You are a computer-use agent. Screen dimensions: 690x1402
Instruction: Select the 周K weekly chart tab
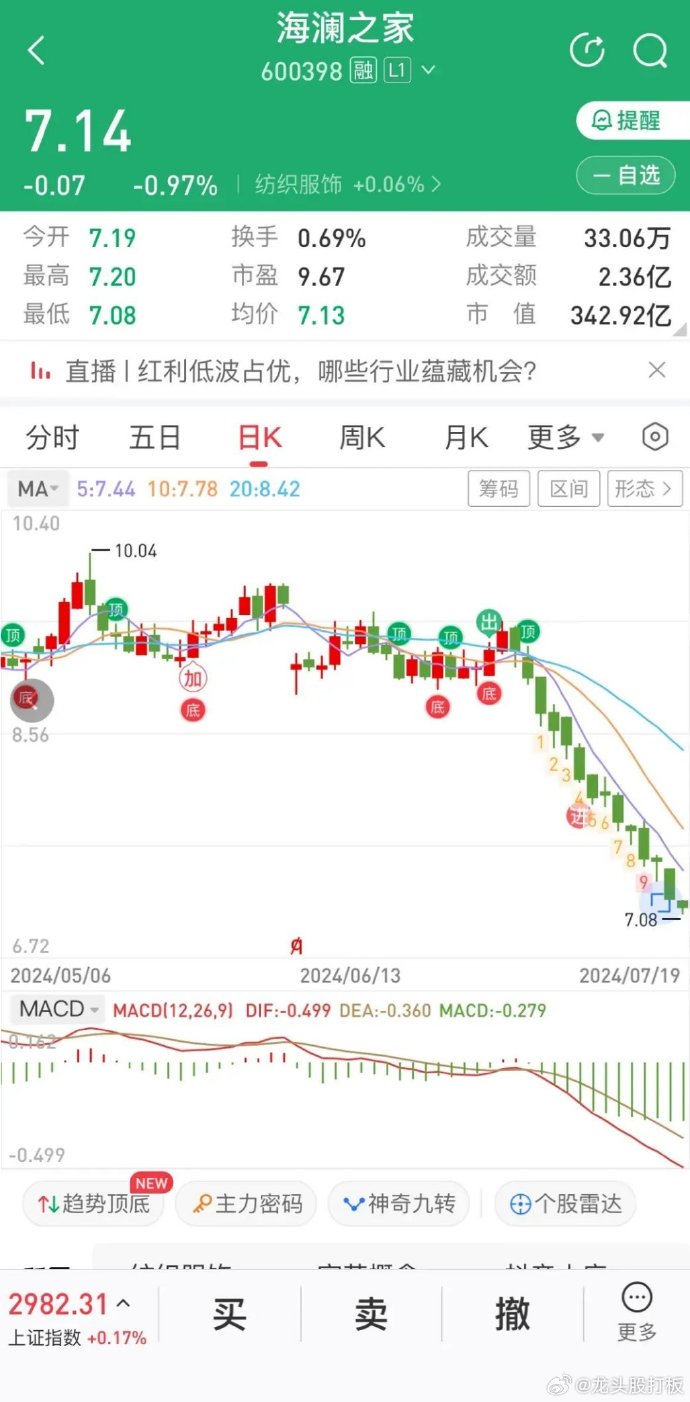click(x=362, y=438)
